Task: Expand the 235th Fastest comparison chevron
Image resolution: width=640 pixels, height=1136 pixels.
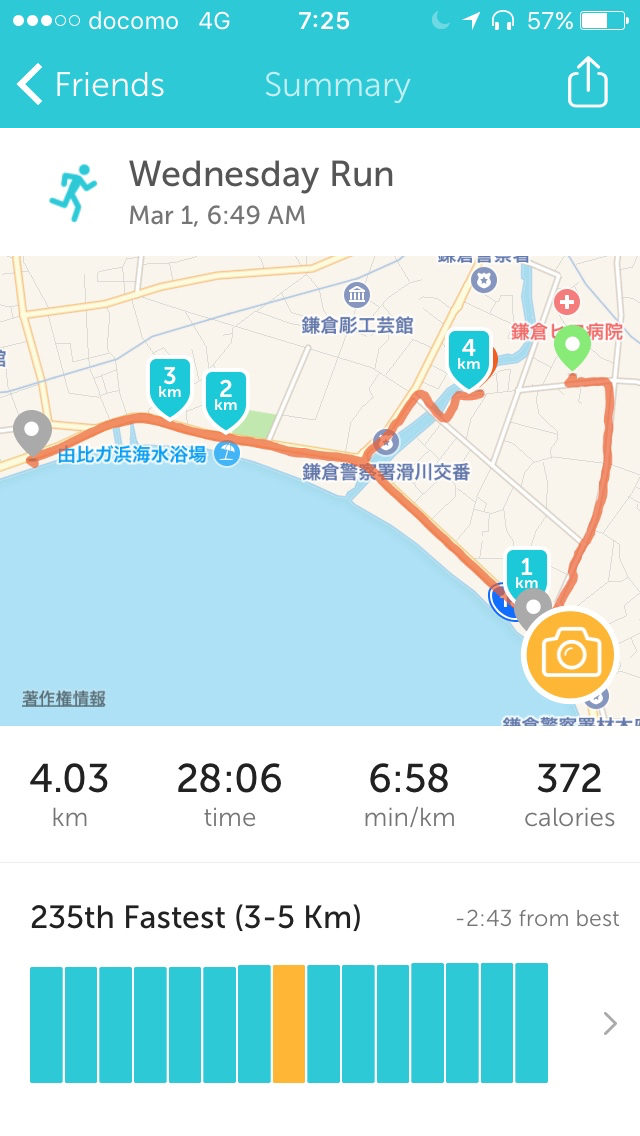Action: (x=610, y=1023)
